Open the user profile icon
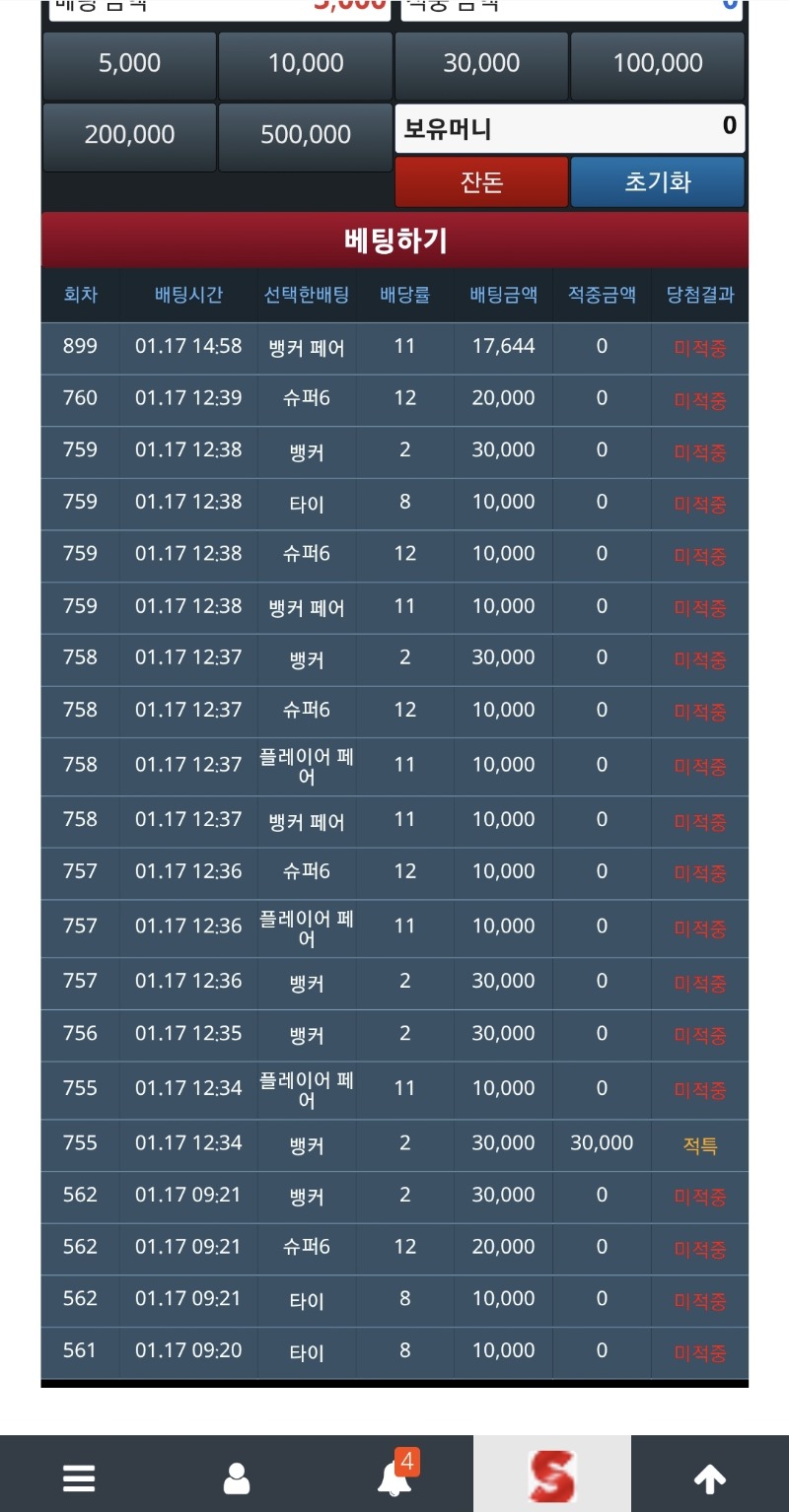The height and width of the screenshot is (1512, 789). [237, 1477]
